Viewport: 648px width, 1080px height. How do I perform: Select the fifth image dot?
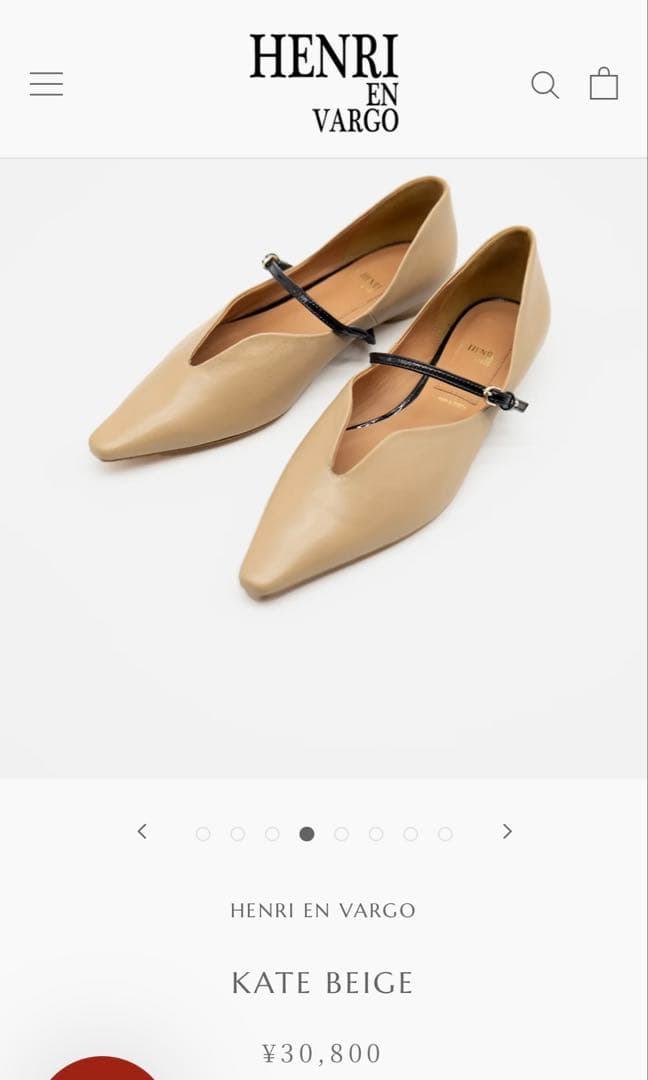[x=341, y=834]
